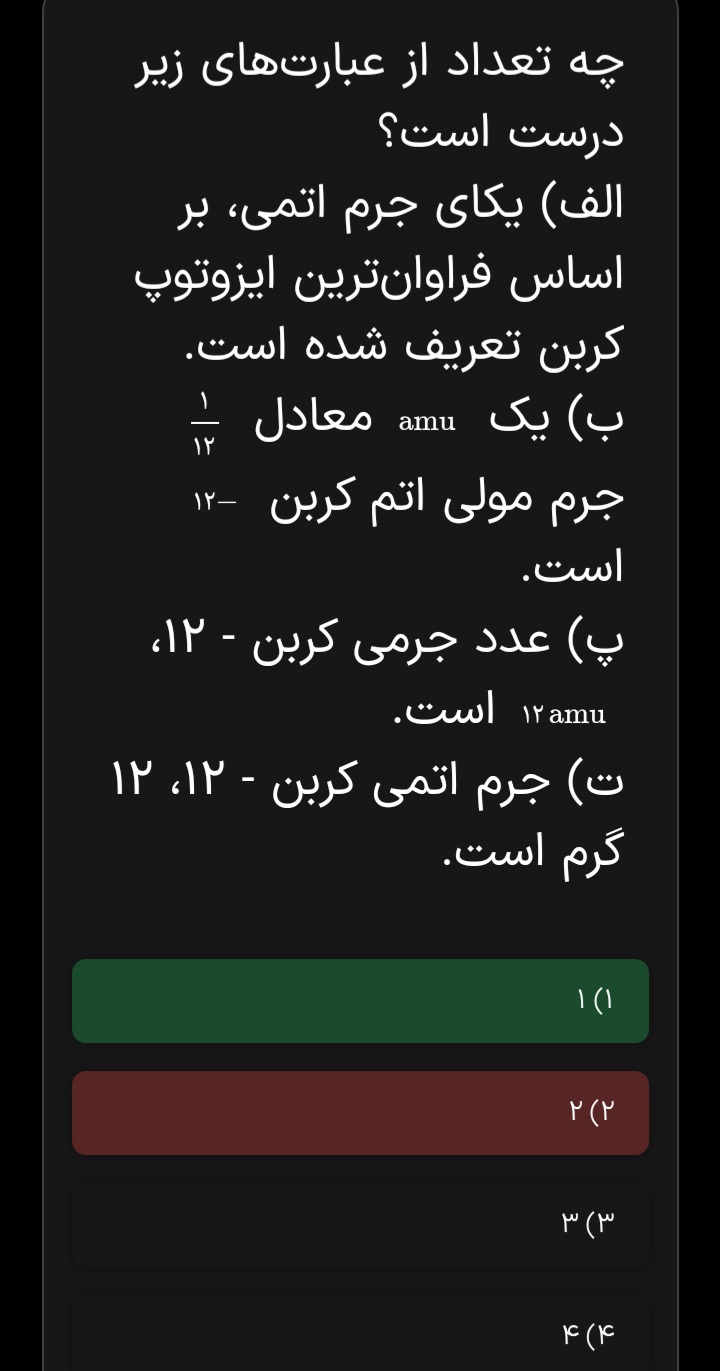Select answer option ۱
The height and width of the screenshot is (1371, 720).
[x=360, y=1000]
